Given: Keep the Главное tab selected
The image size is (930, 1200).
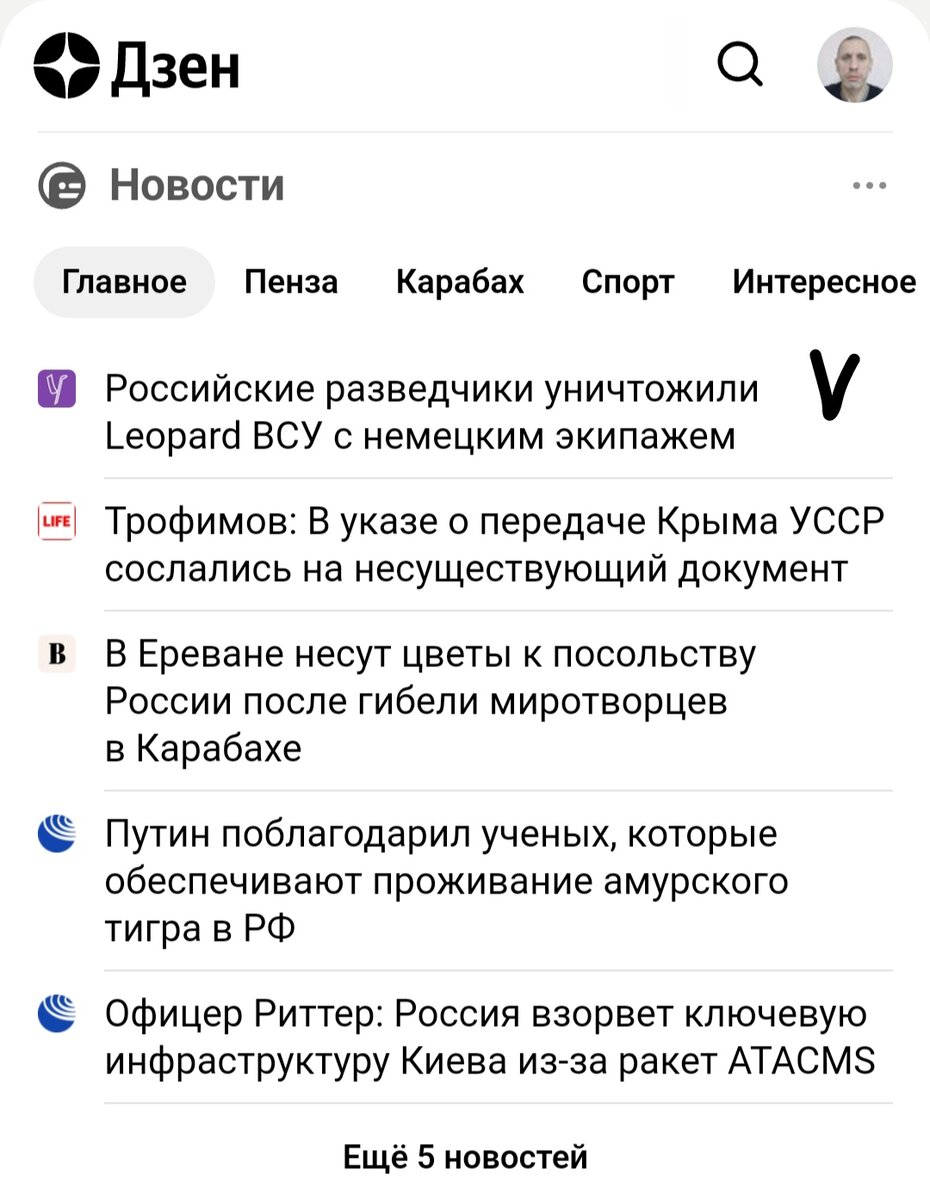Looking at the screenshot, I should (x=124, y=282).
